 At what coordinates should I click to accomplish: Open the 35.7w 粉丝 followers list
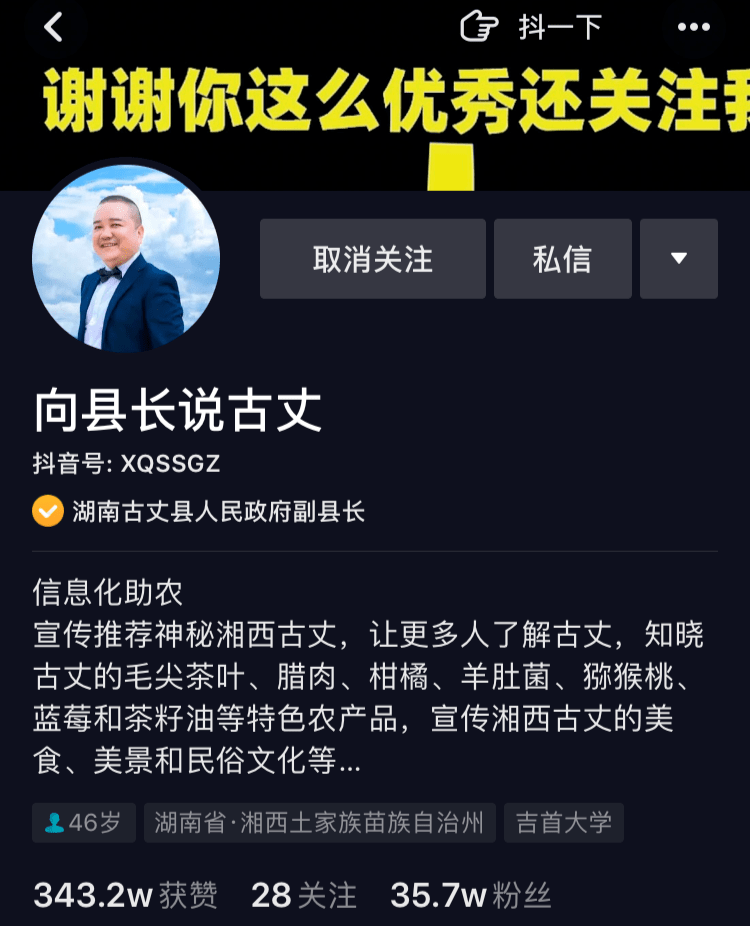tap(470, 895)
